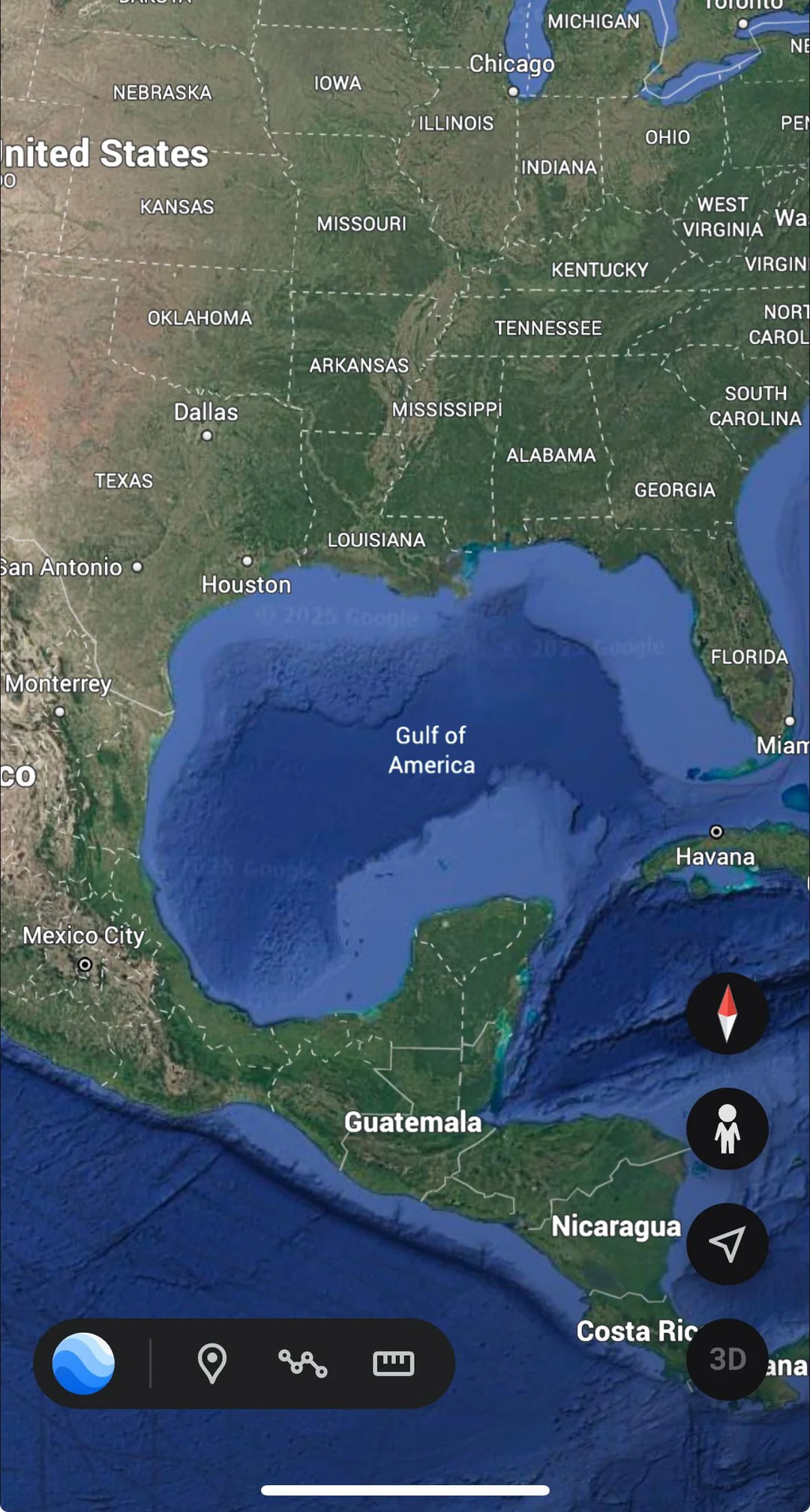This screenshot has width=810, height=1512.
Task: Click the San Antonio city dot
Action: [137, 568]
